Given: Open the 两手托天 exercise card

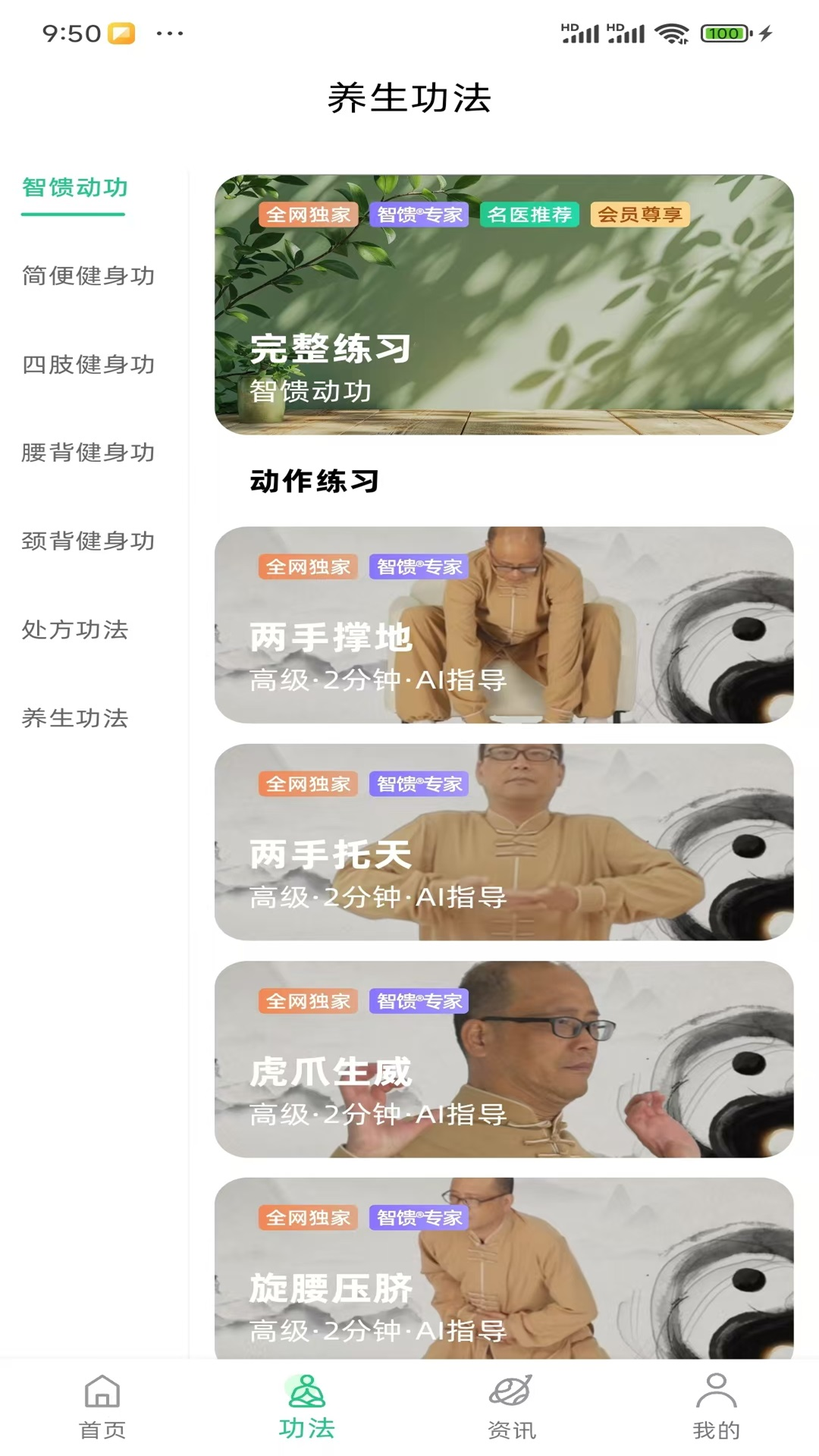Looking at the screenshot, I should [504, 842].
